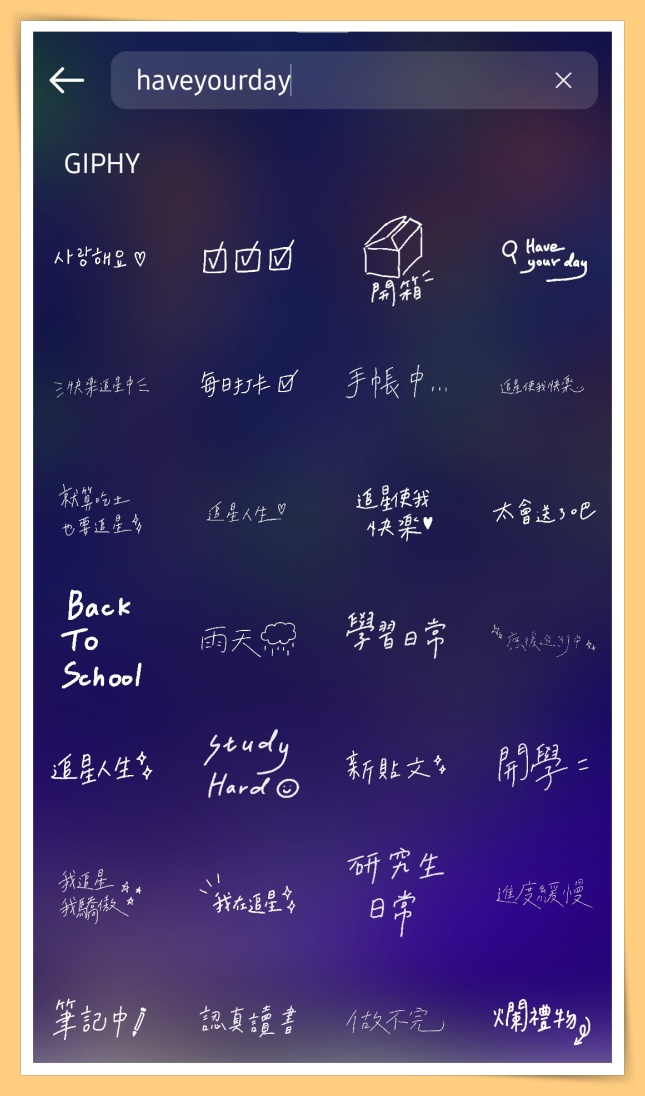Choose the 筆記中 pencil sticker
Viewport: 645px width, 1096px height.
pyautogui.click(x=99, y=1020)
